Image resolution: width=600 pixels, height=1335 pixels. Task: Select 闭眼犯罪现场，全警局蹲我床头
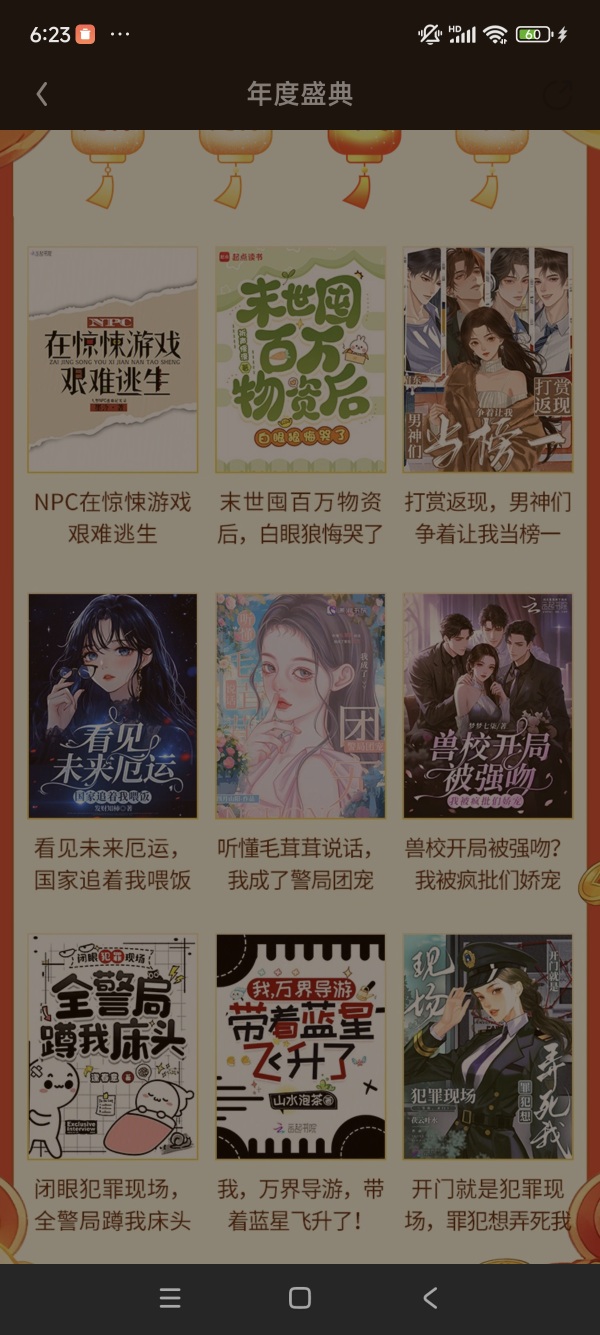(113, 1046)
